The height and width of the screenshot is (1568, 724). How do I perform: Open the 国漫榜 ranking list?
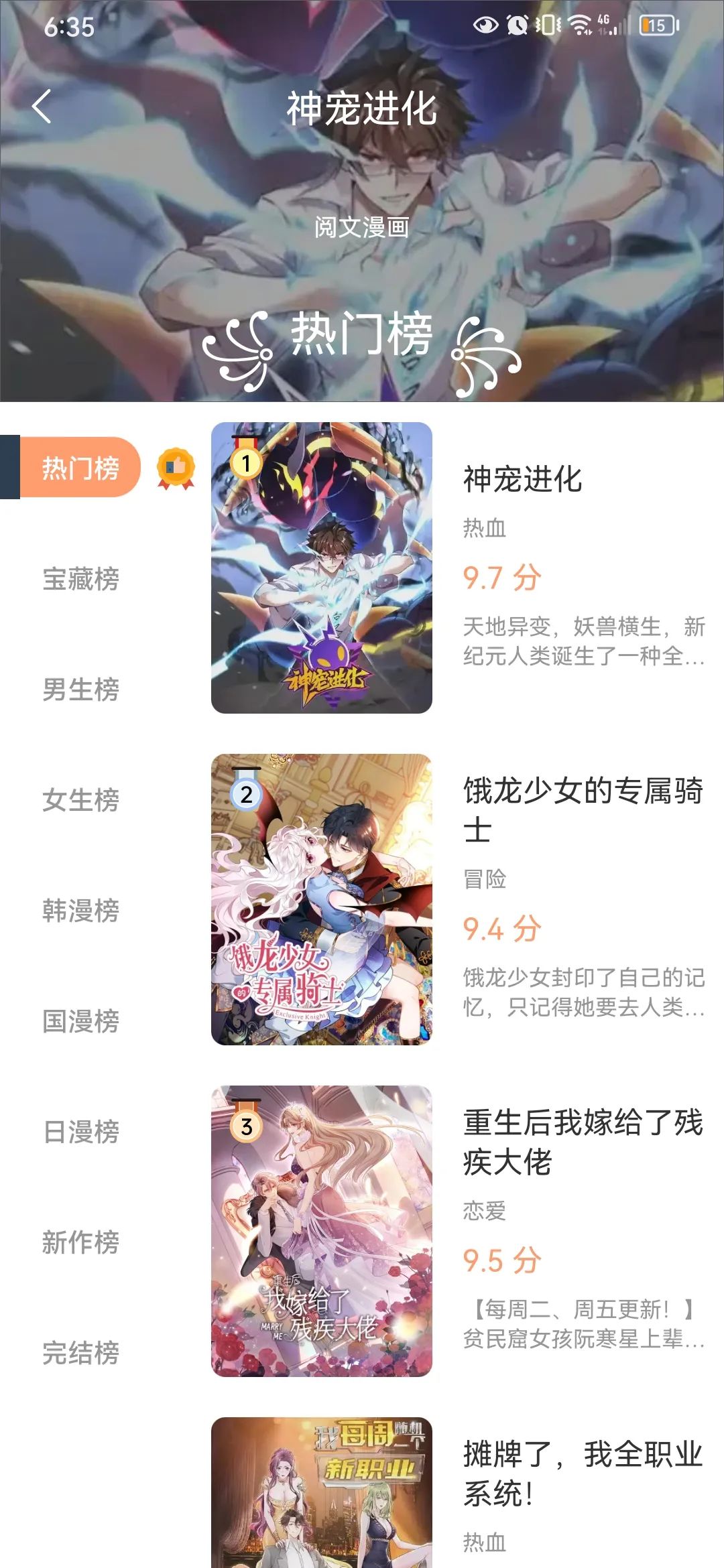(x=80, y=1021)
